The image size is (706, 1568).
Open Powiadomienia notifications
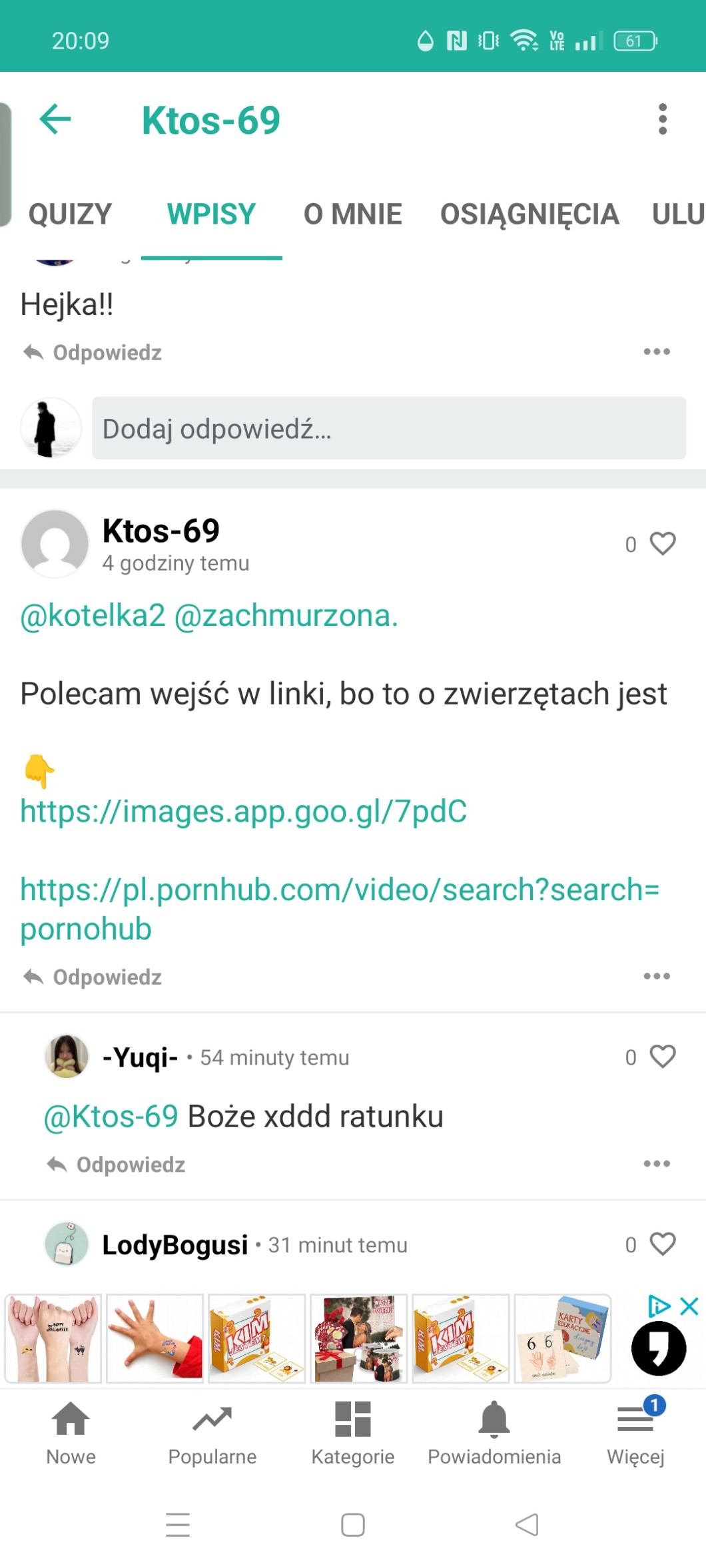pyautogui.click(x=494, y=1432)
